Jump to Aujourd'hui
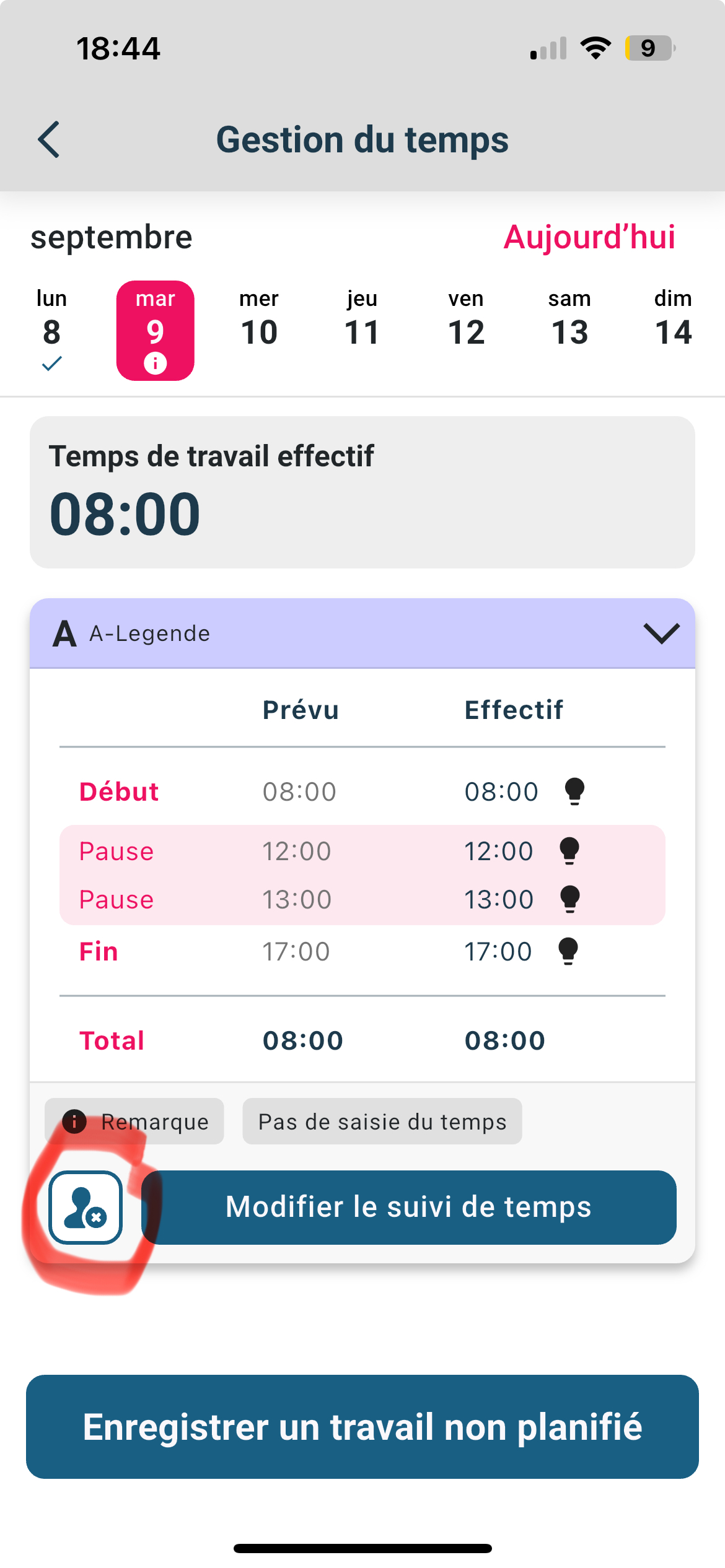This screenshot has height=1568, width=725. pos(589,237)
